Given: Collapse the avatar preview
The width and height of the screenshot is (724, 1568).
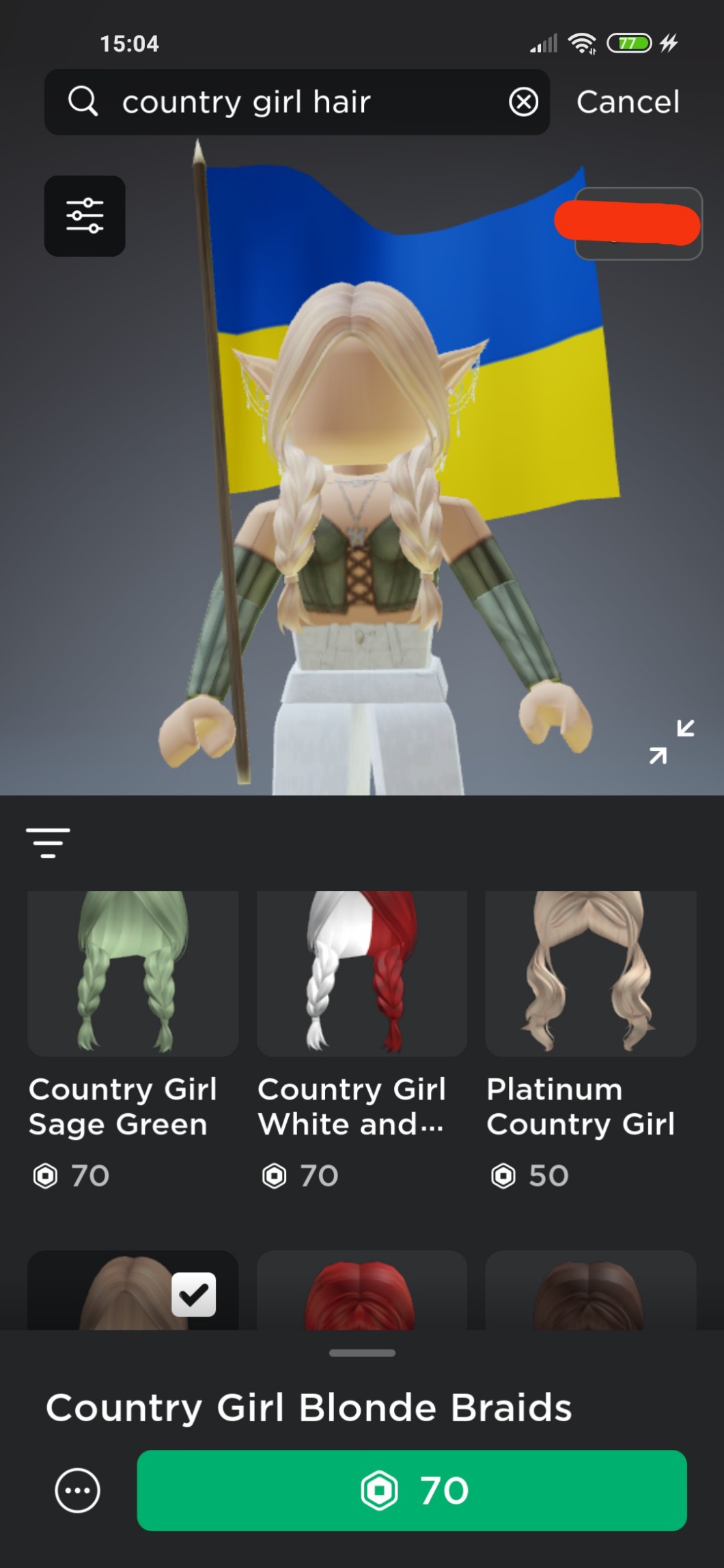Looking at the screenshot, I should (x=671, y=741).
